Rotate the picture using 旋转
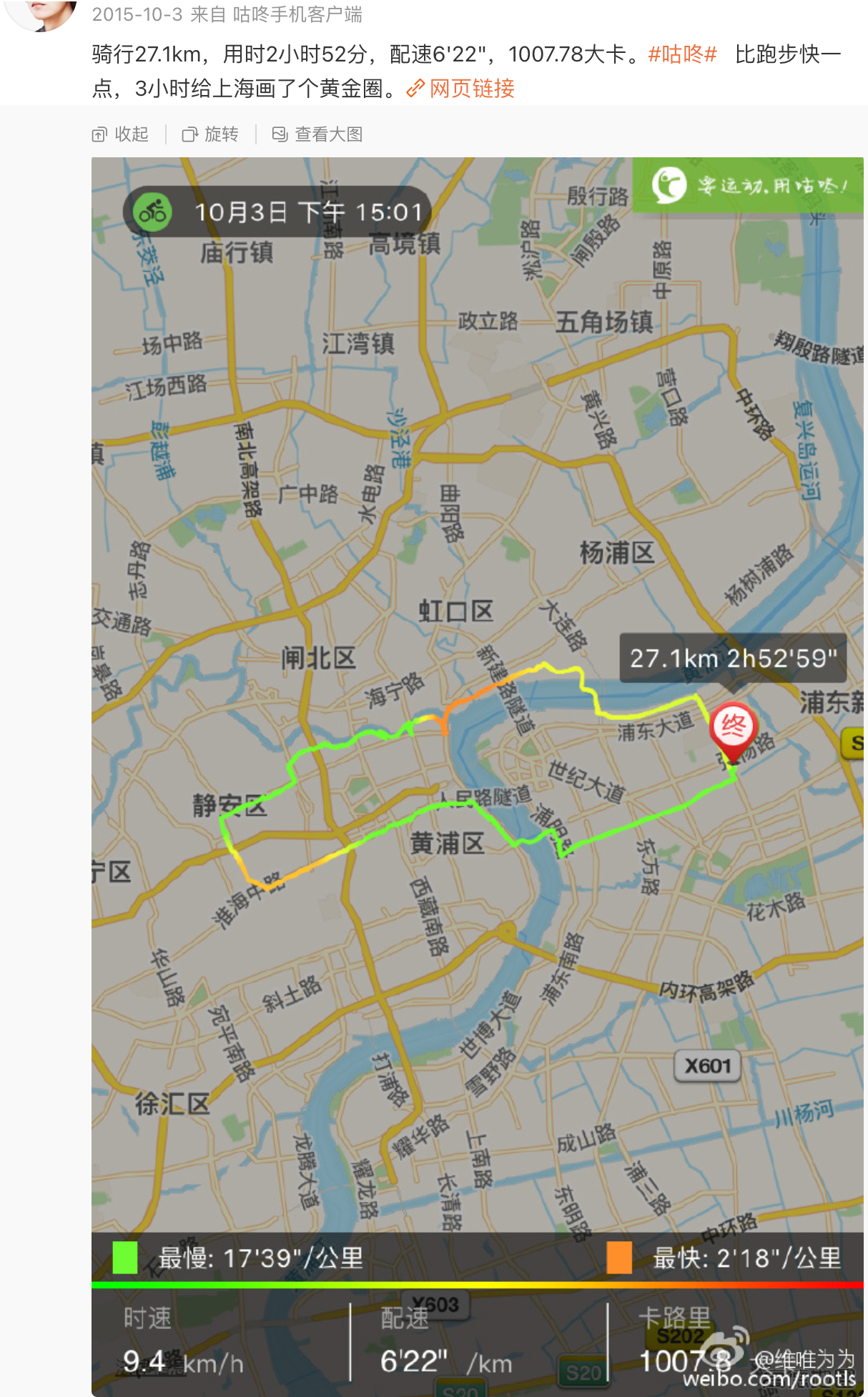 [x=211, y=134]
